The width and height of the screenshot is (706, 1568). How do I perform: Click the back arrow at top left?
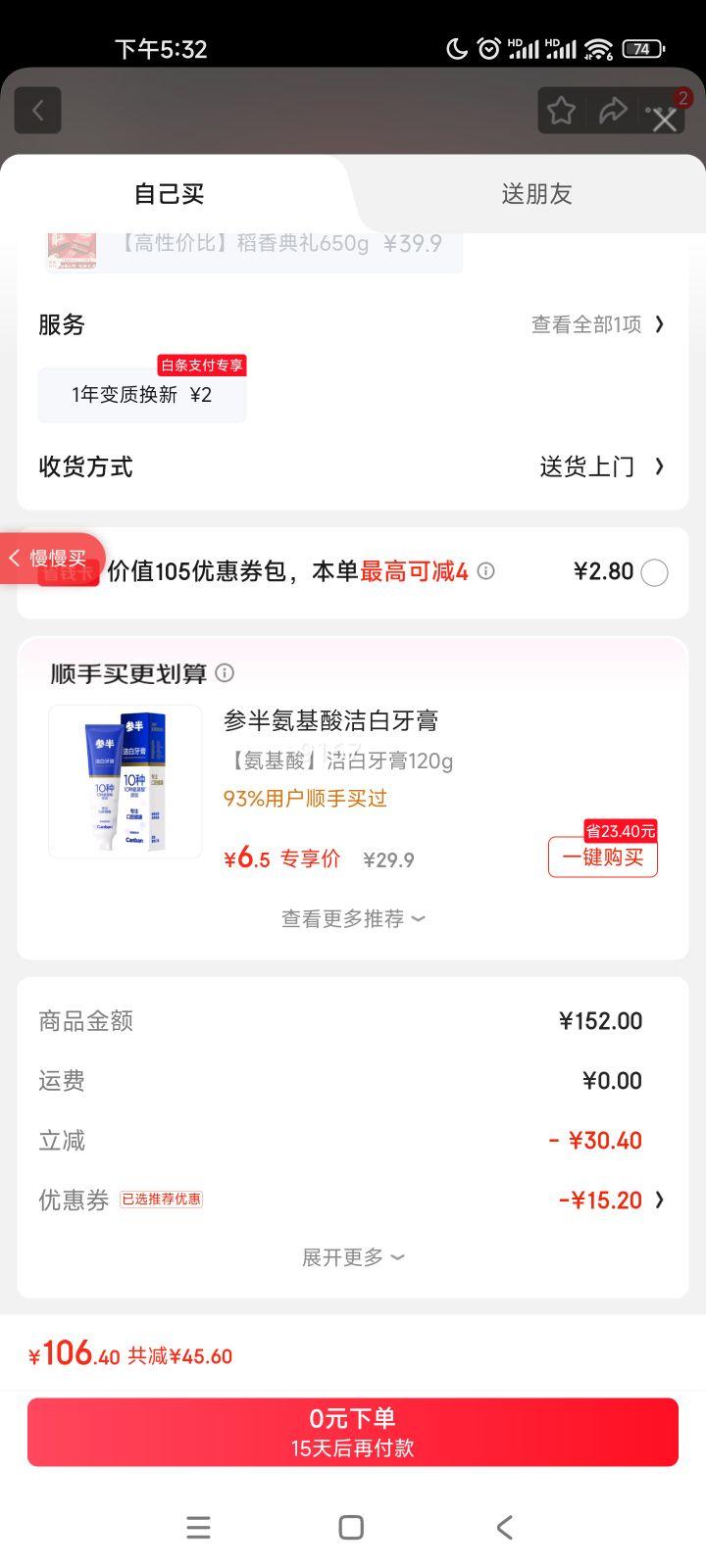point(37,110)
